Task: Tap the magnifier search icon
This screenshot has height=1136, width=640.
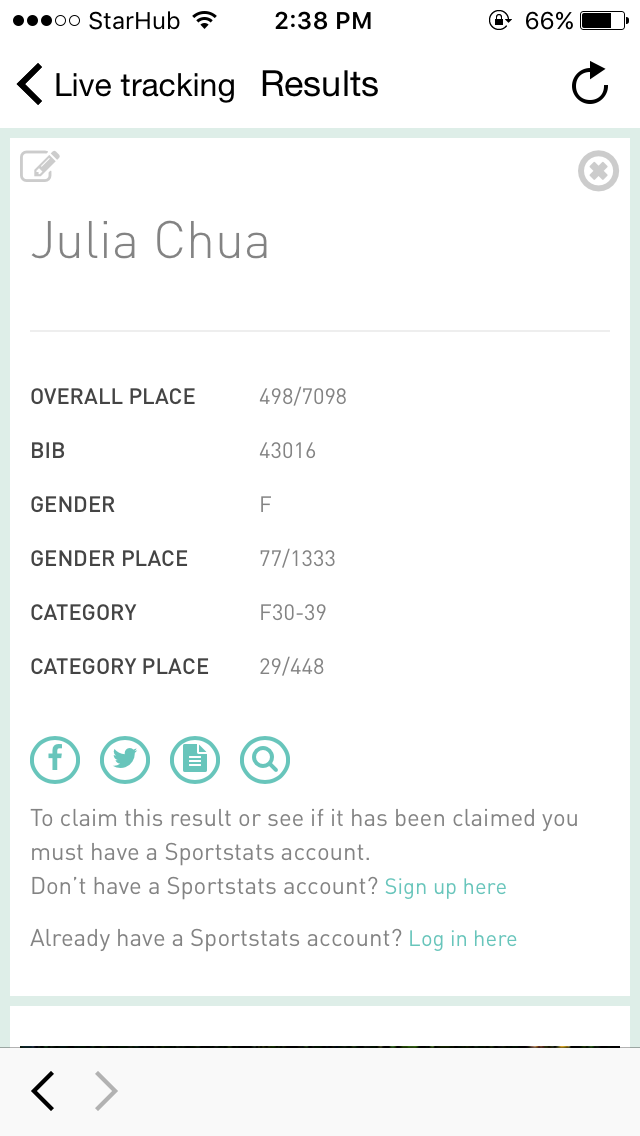Action: (x=265, y=759)
